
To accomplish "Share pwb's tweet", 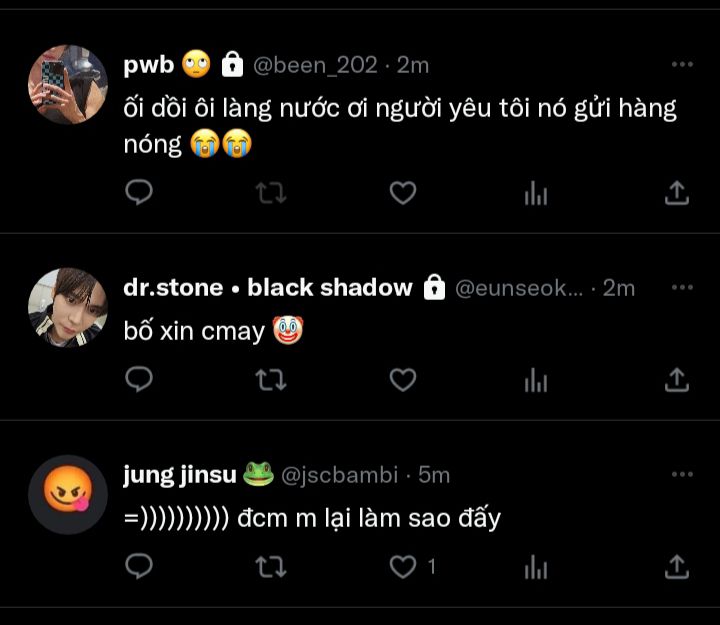I will [677, 192].
